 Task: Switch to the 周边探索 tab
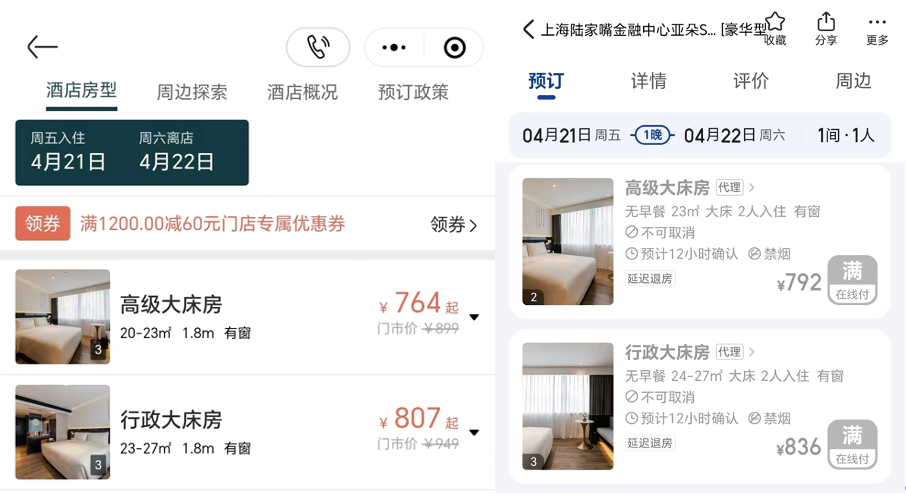192,92
